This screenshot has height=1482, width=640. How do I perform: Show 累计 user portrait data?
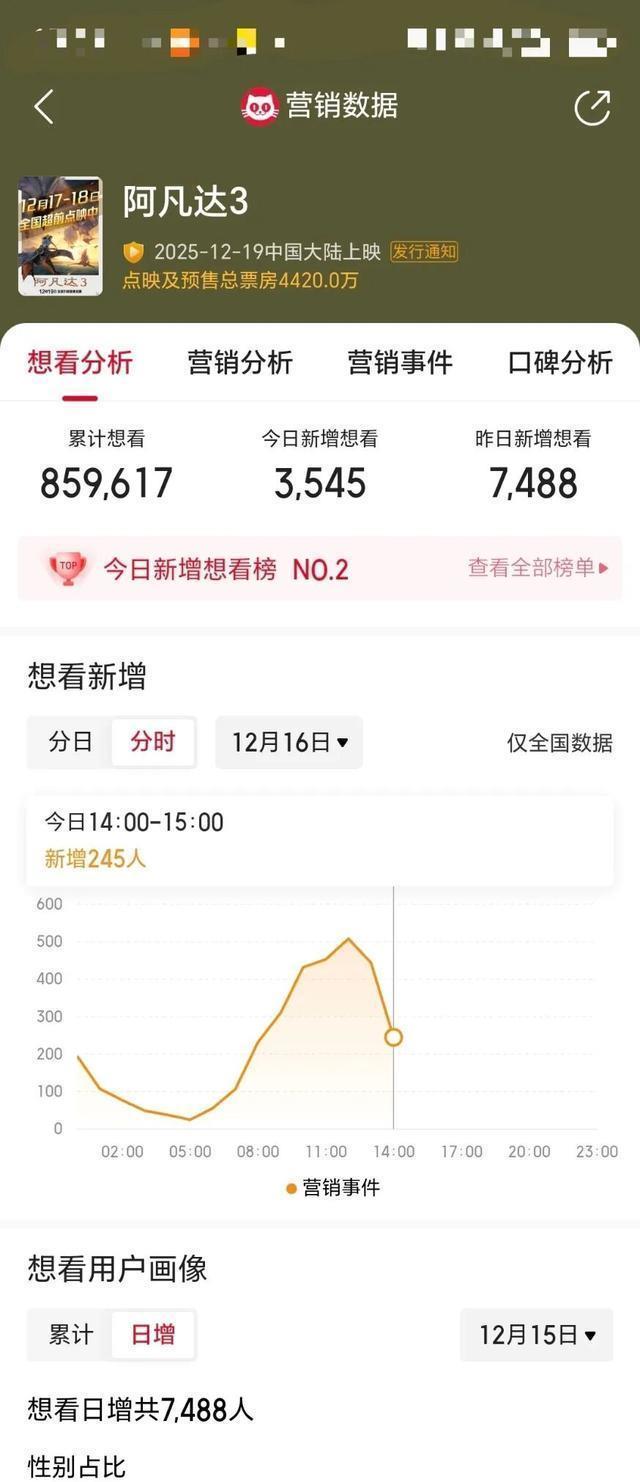tap(71, 1334)
